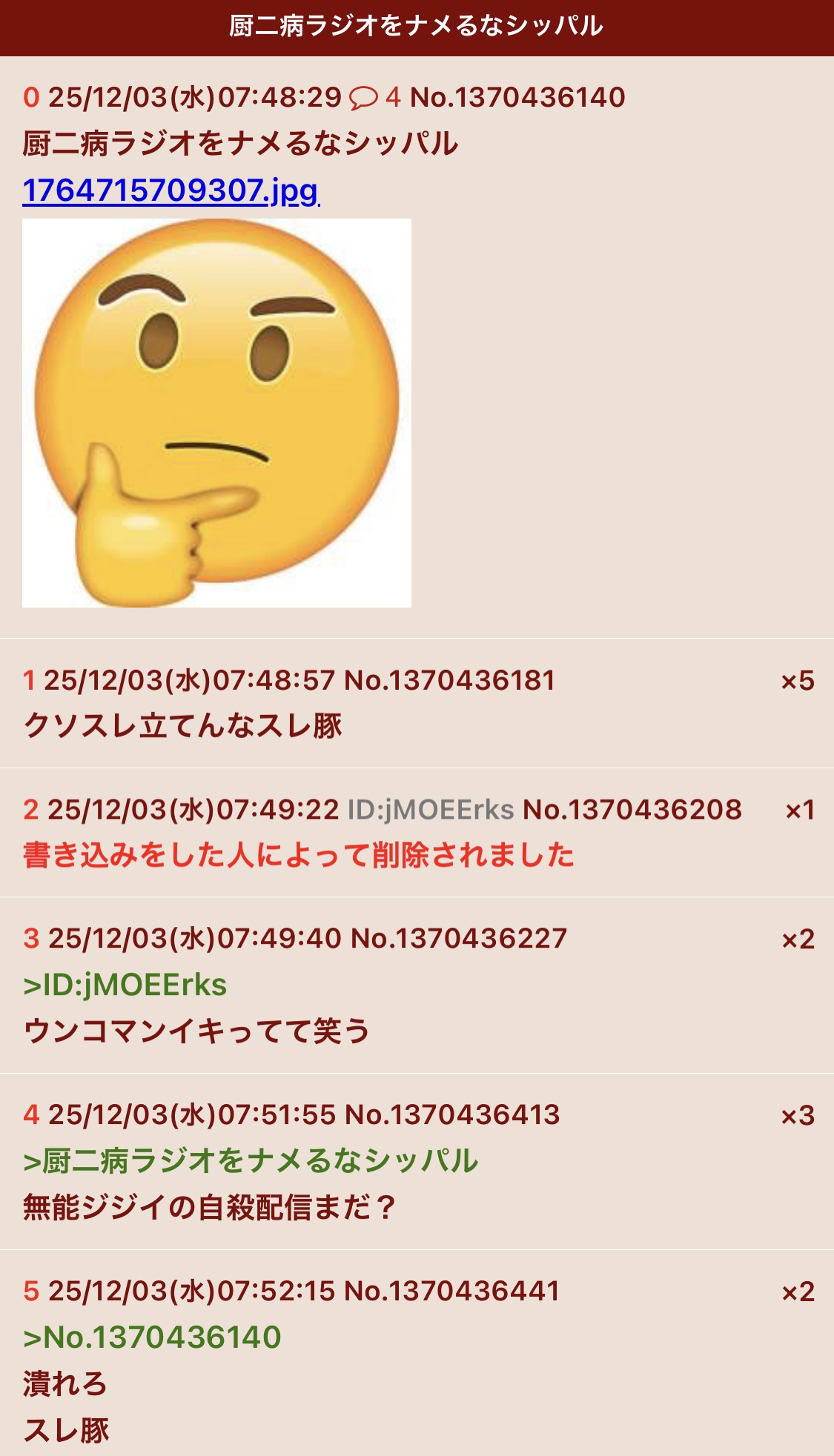This screenshot has height=1456, width=834.
Task: Tap the ×5 count on post 1
Action: [798, 681]
